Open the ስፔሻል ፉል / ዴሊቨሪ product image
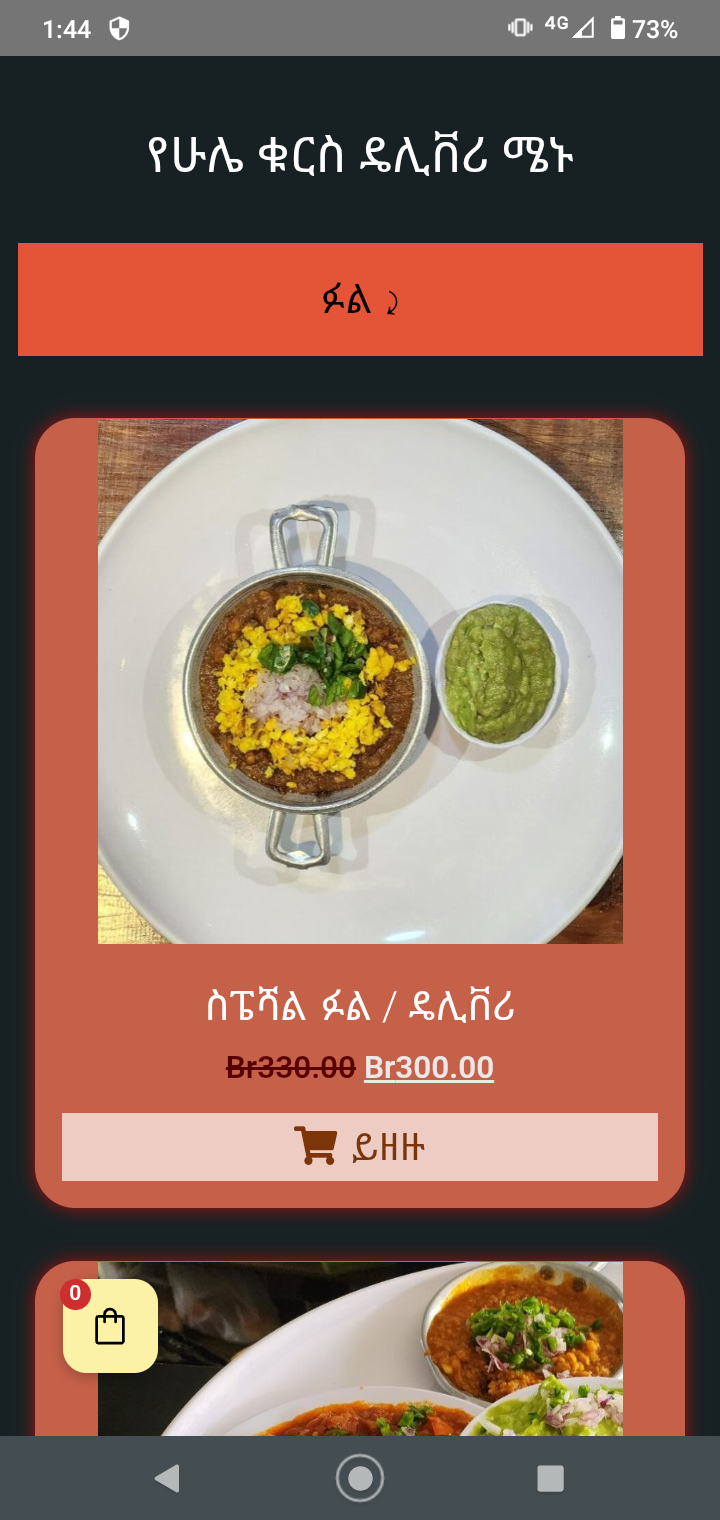The height and width of the screenshot is (1520, 720). [360, 681]
